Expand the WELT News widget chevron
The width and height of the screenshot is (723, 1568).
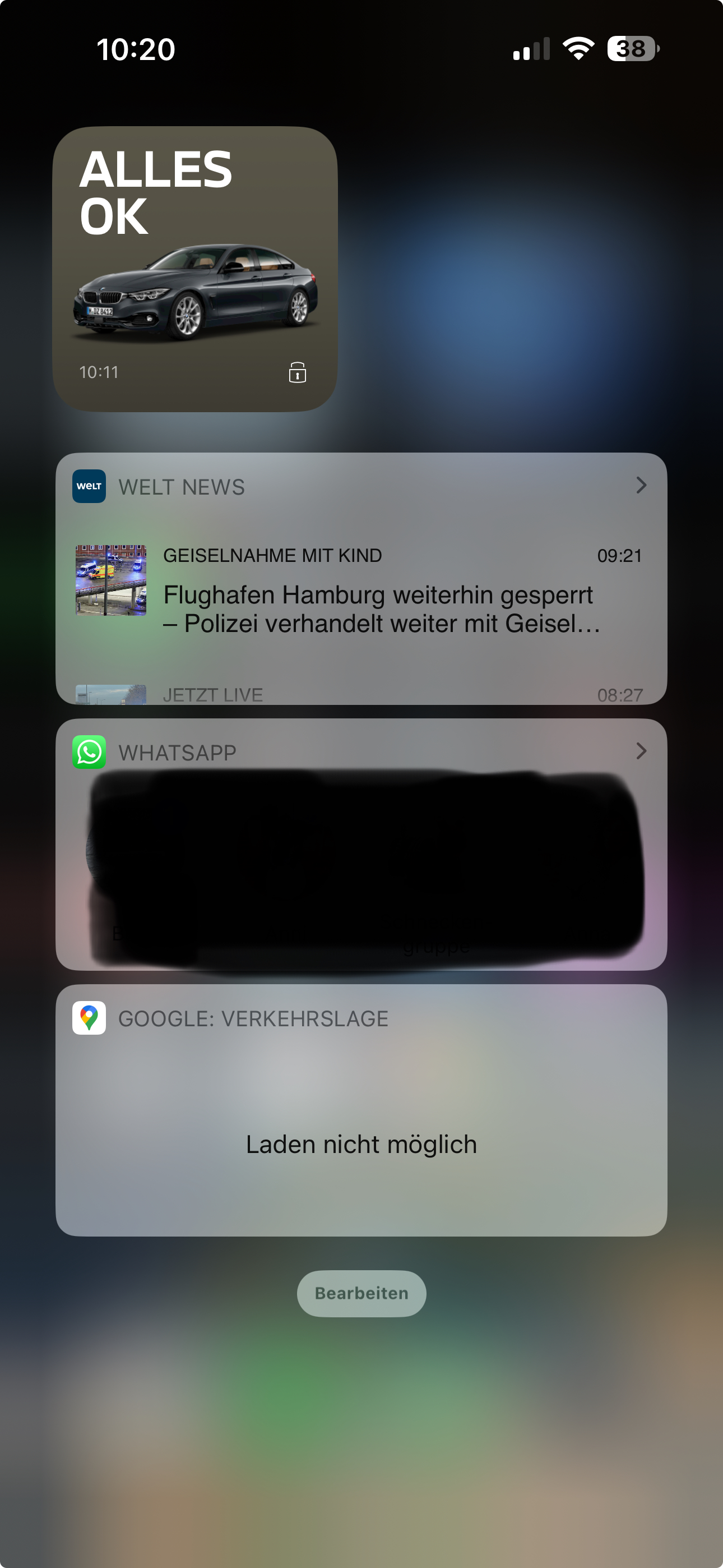641,485
